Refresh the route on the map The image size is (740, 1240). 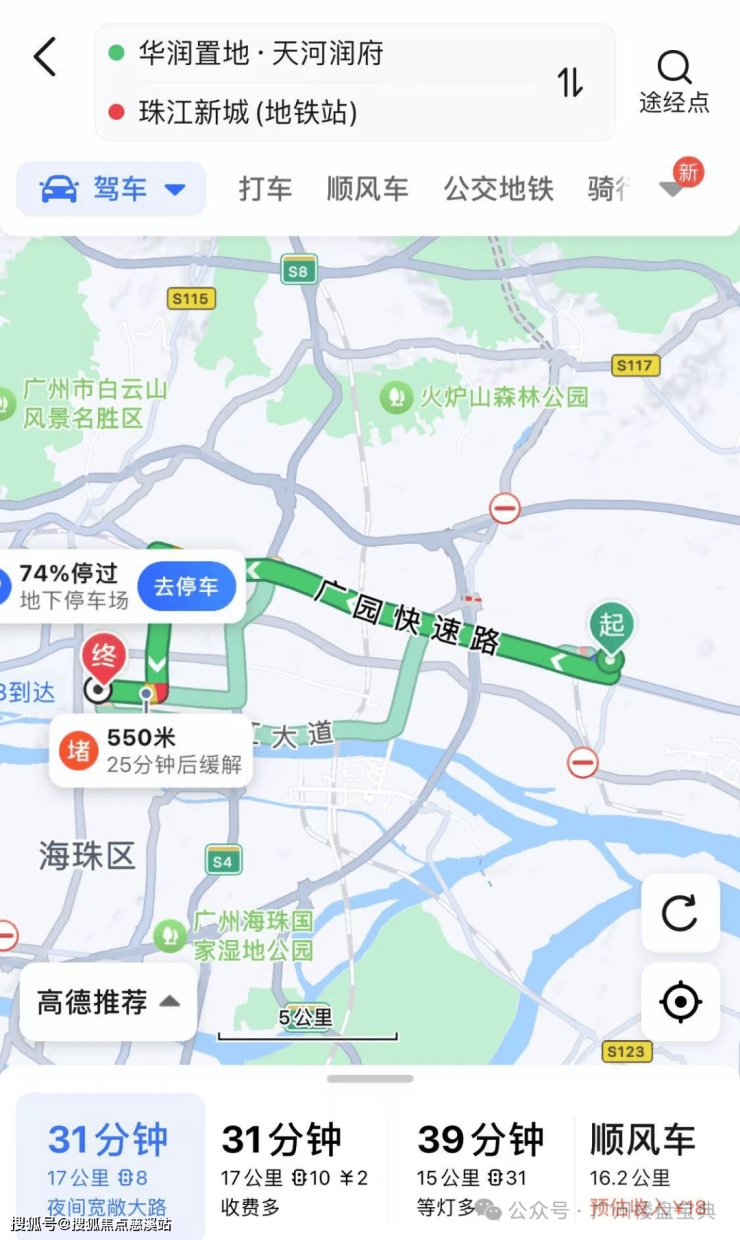(680, 913)
